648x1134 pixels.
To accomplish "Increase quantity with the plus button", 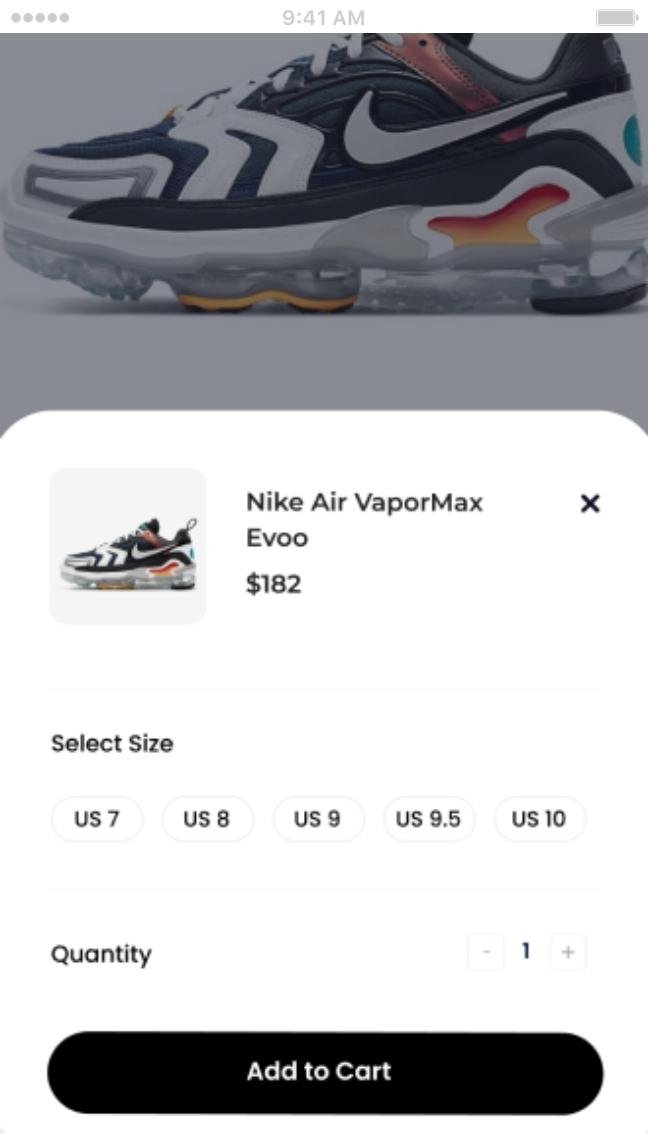I will point(568,952).
